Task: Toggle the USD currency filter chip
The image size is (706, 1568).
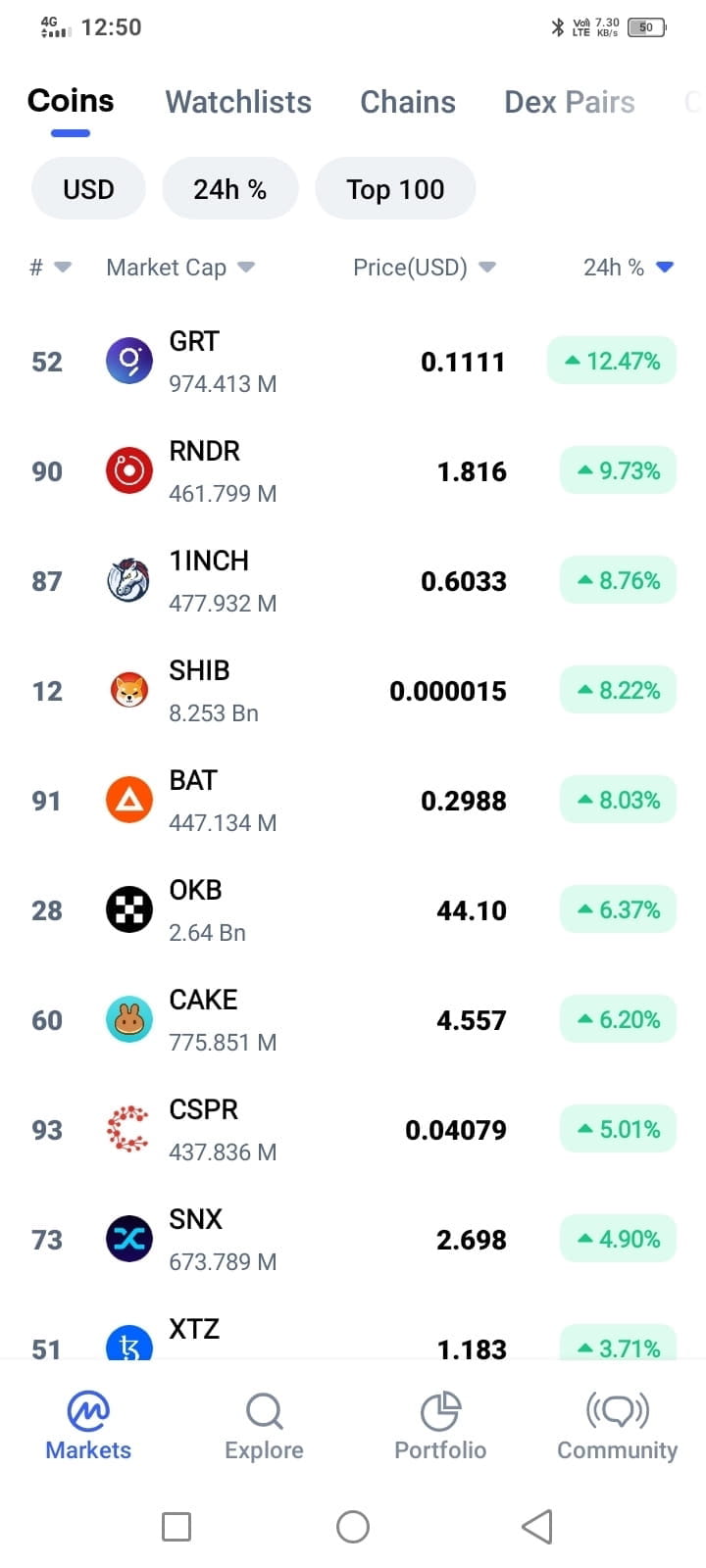Action: [88, 188]
